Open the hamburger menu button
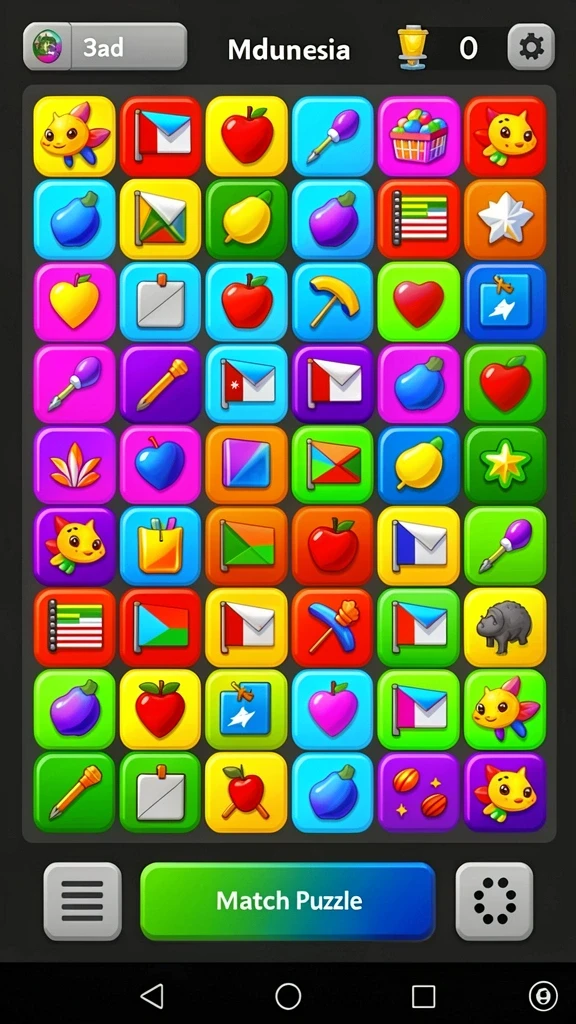 click(82, 901)
